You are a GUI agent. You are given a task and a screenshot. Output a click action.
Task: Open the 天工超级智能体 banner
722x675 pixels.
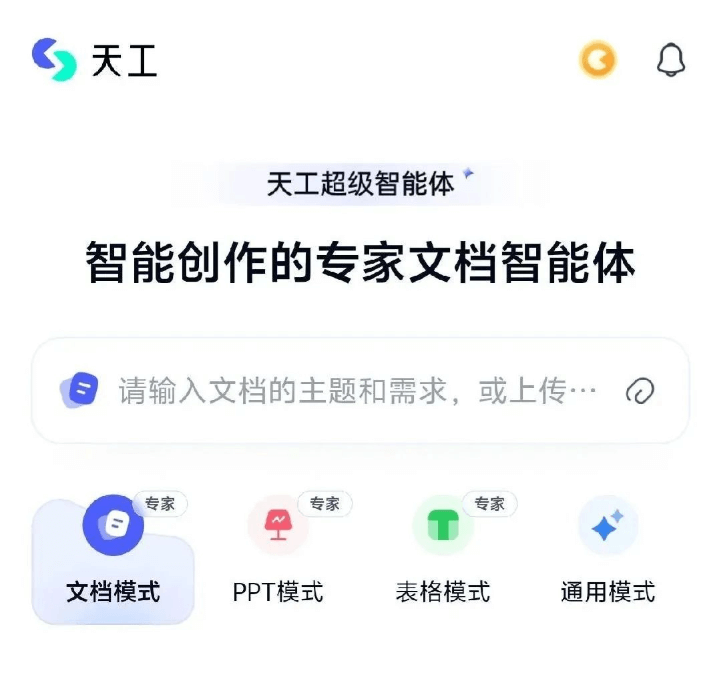point(360,184)
